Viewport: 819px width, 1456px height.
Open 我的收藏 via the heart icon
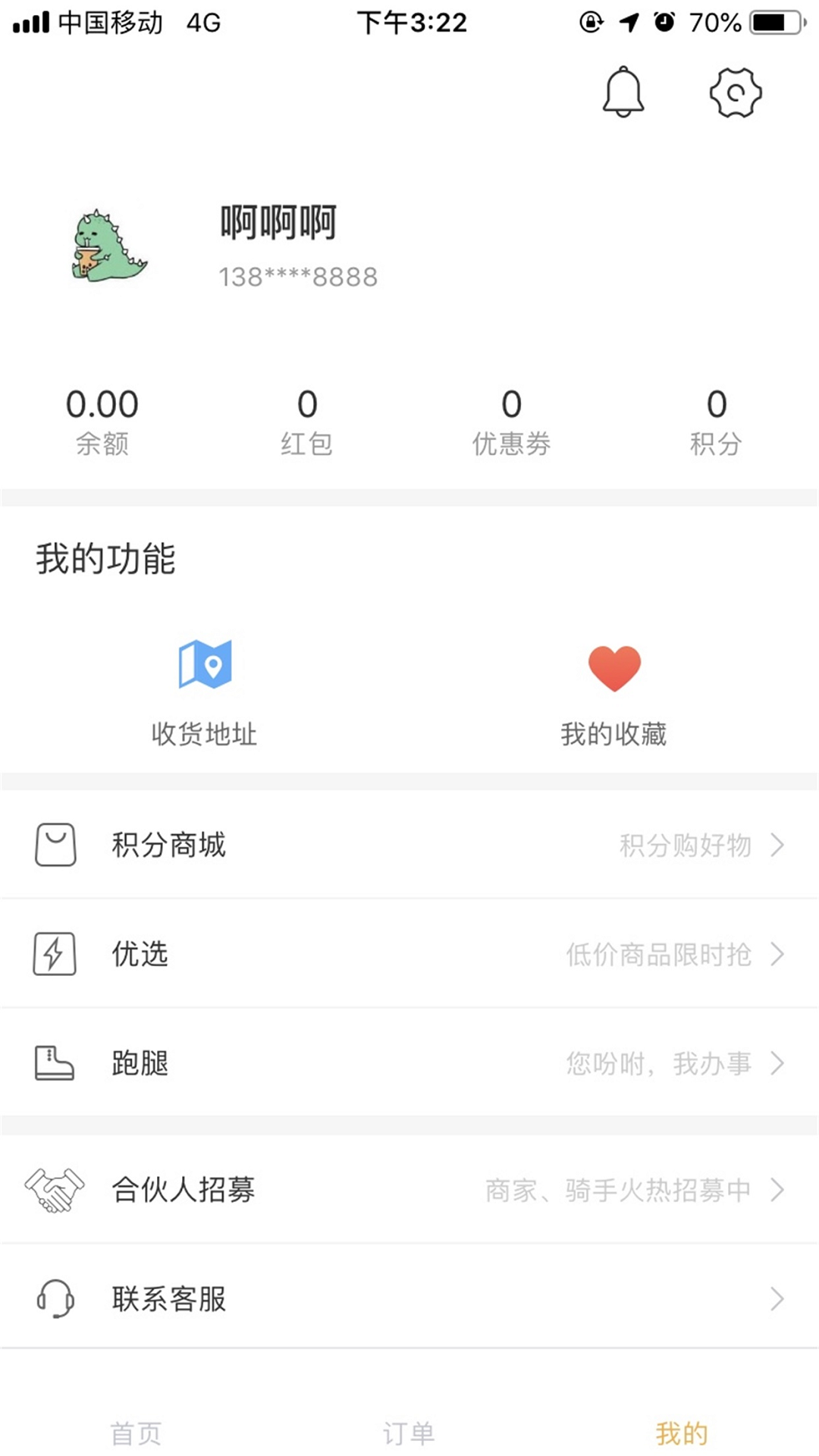[x=614, y=667]
